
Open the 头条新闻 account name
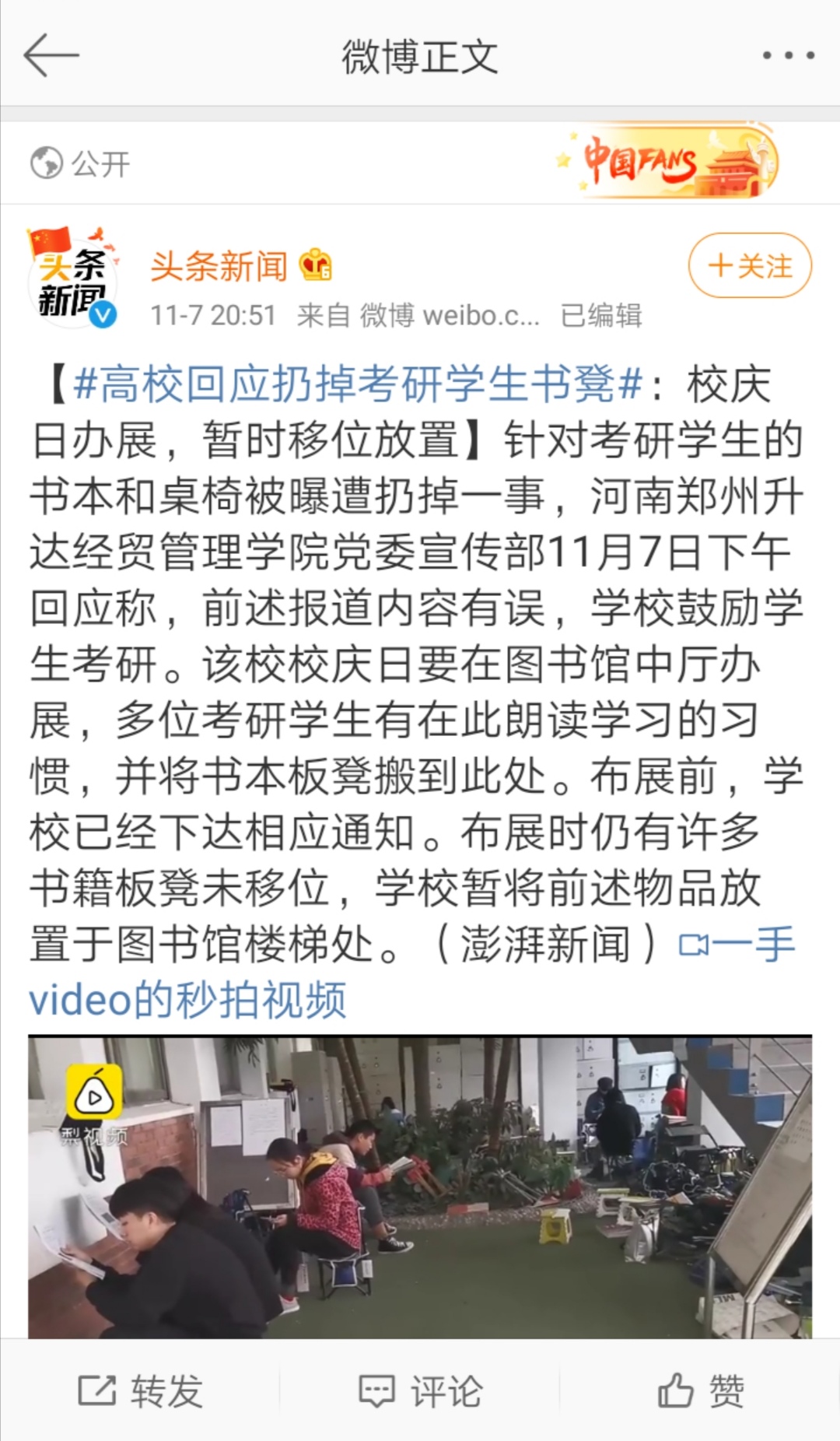219,267
